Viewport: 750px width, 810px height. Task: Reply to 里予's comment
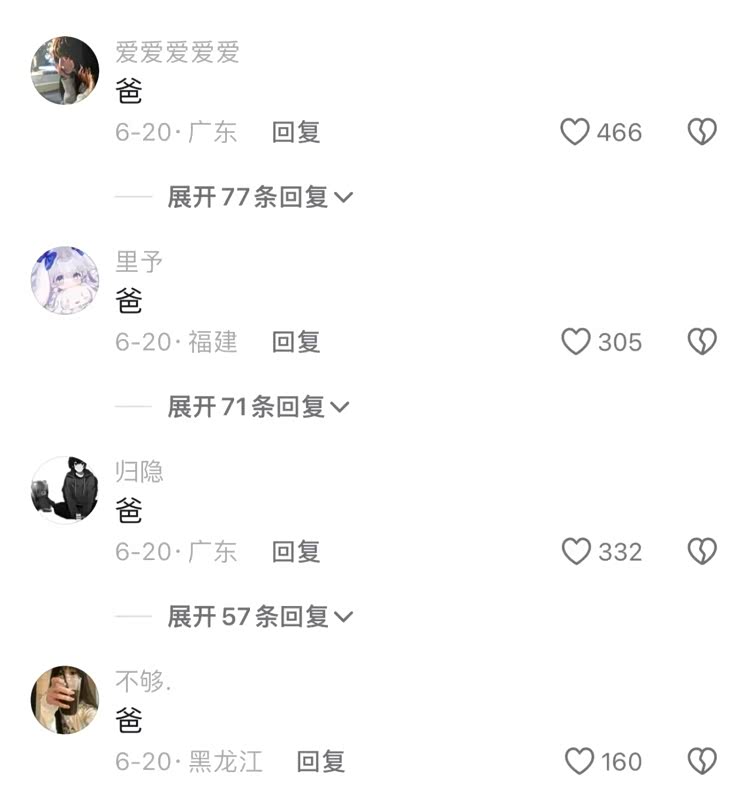(x=296, y=342)
